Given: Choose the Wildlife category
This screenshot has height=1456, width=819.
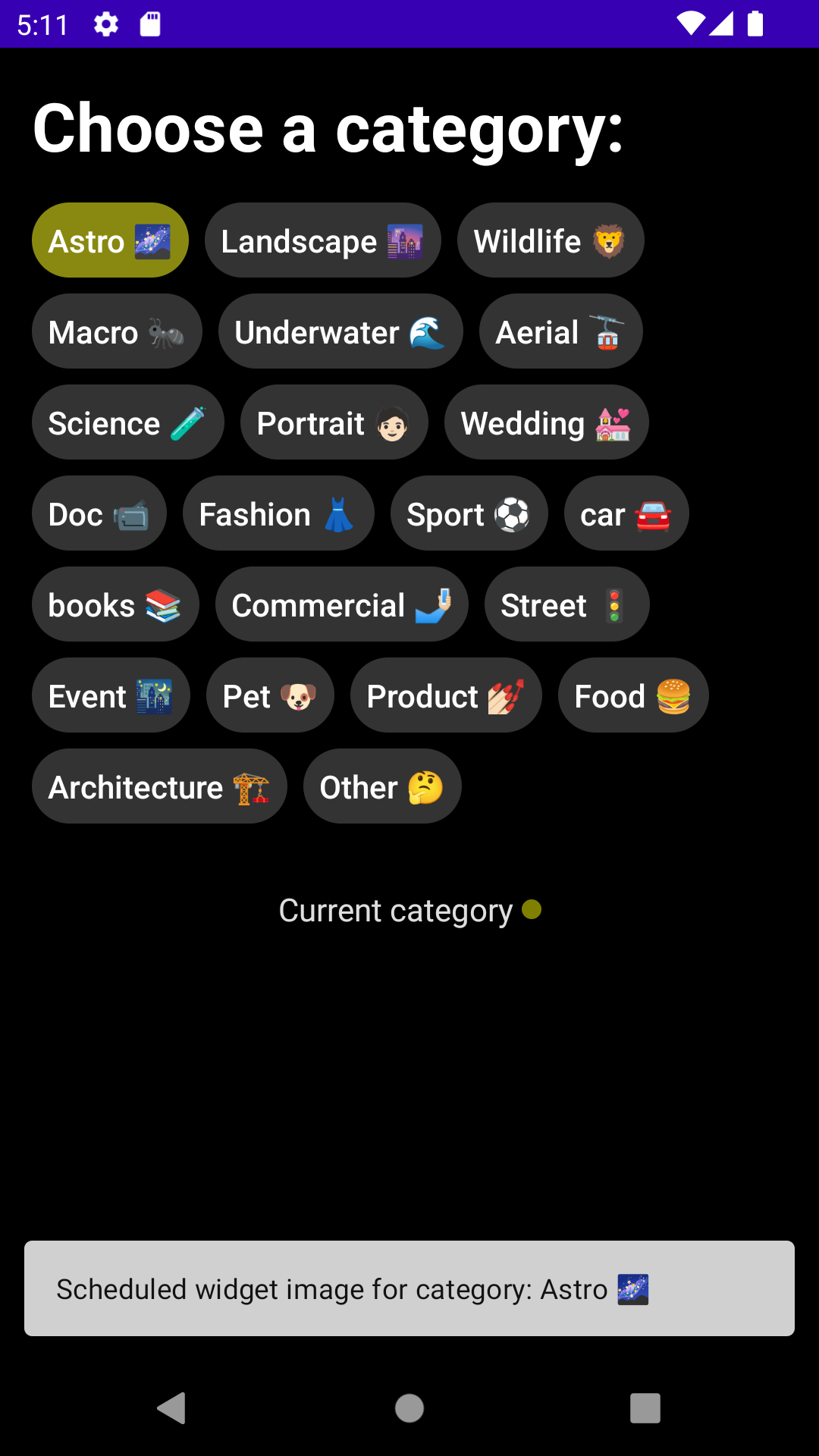Looking at the screenshot, I should click(x=551, y=240).
